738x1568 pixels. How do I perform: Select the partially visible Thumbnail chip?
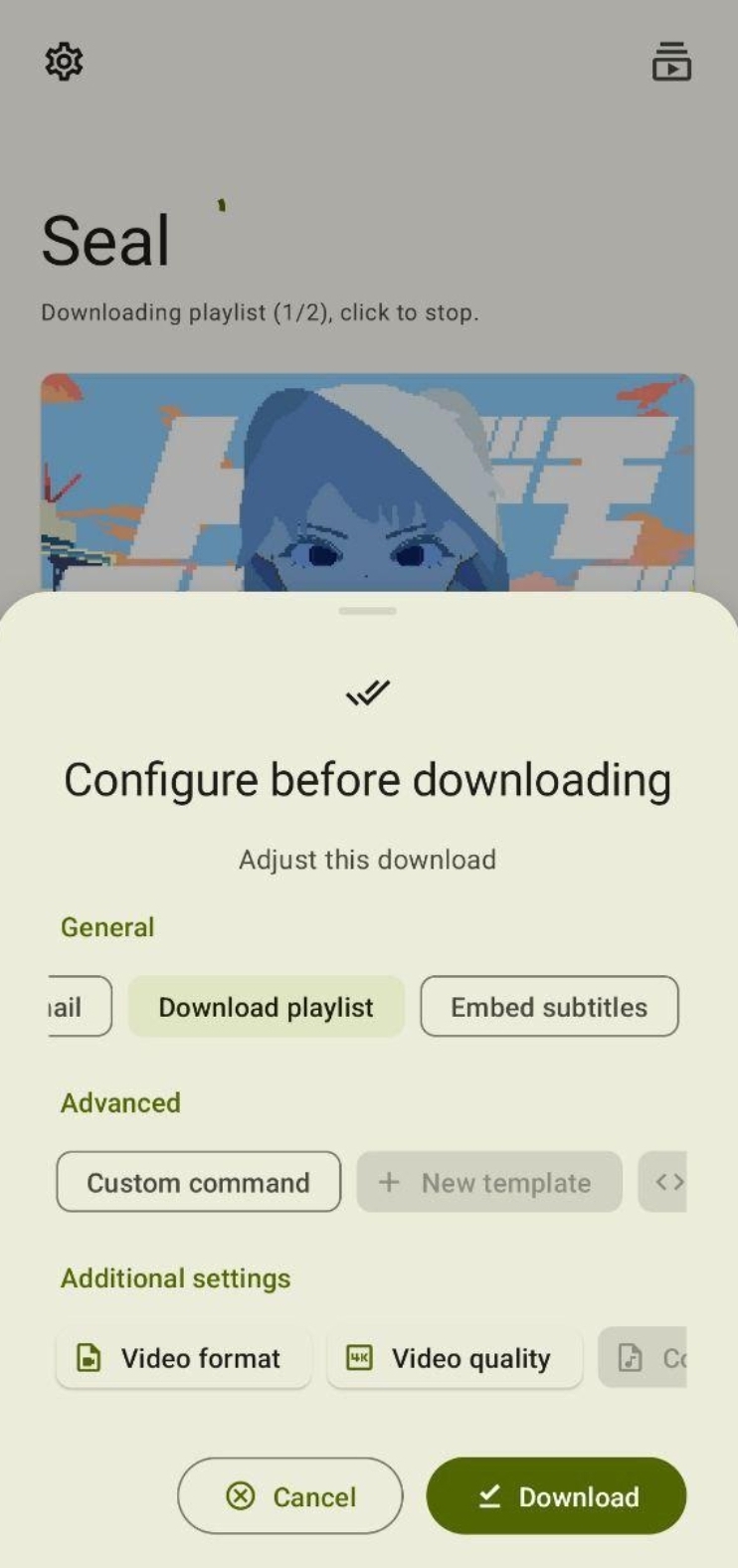pos(60,1007)
